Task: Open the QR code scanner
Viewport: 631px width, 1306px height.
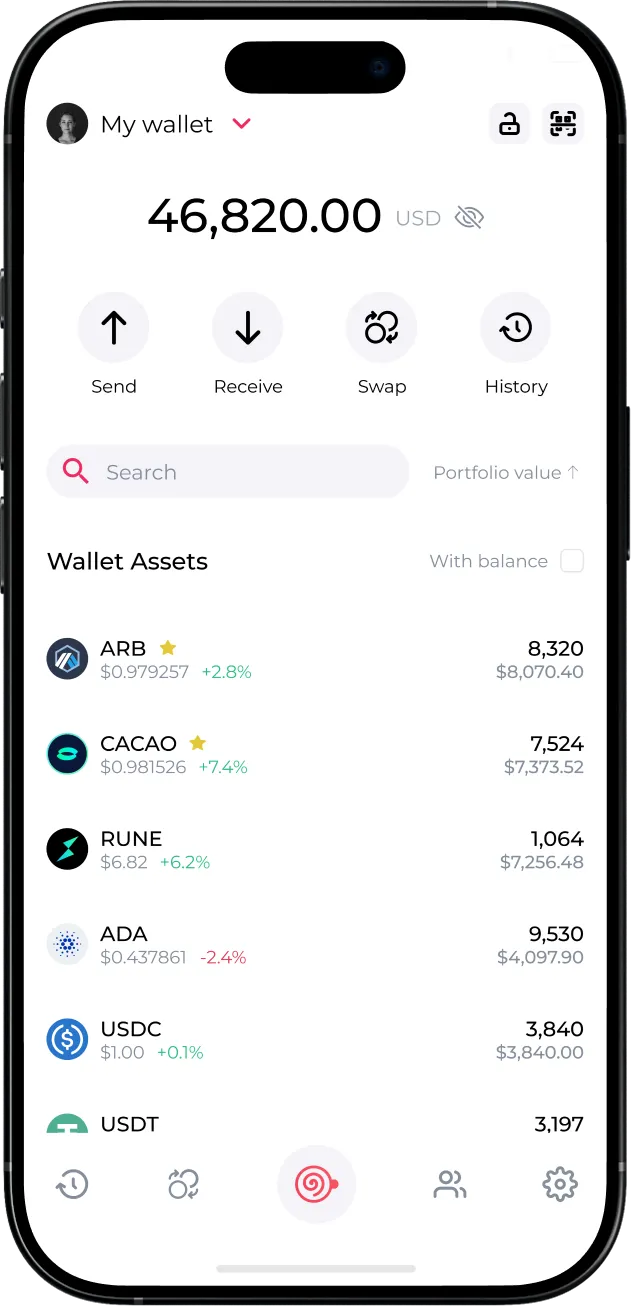Action: pos(563,124)
